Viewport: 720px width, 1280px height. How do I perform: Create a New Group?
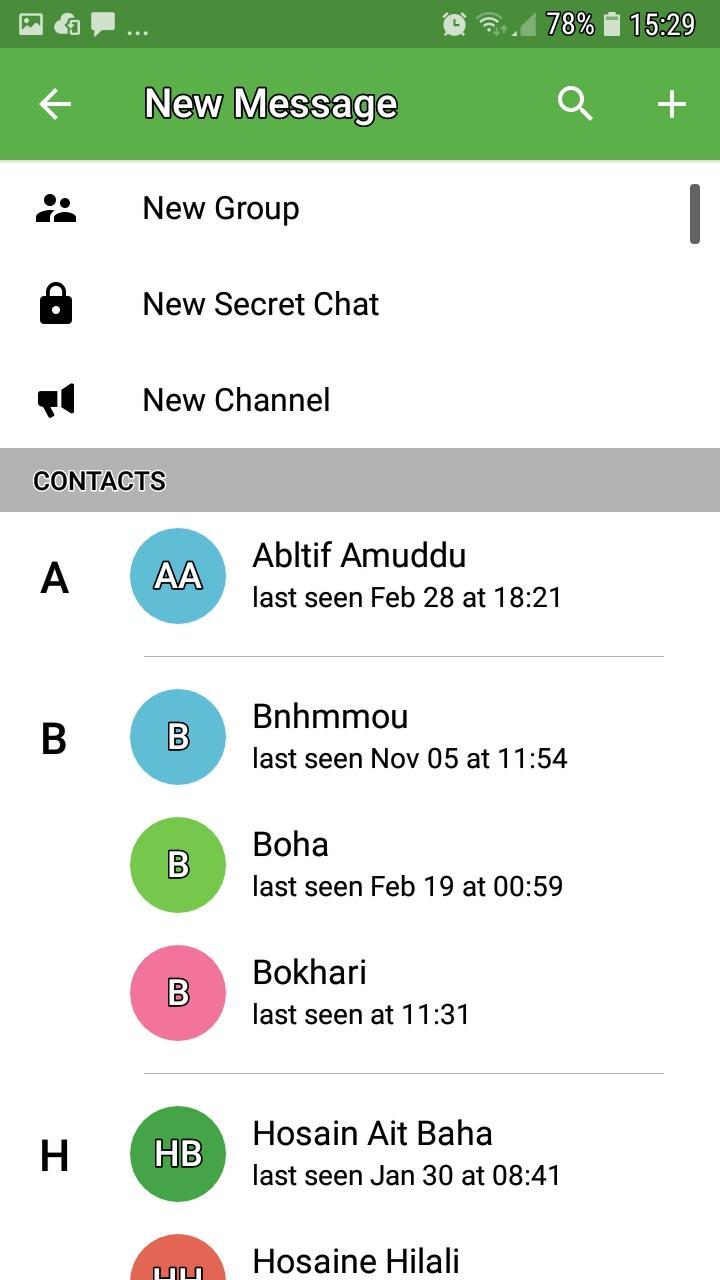coord(221,208)
